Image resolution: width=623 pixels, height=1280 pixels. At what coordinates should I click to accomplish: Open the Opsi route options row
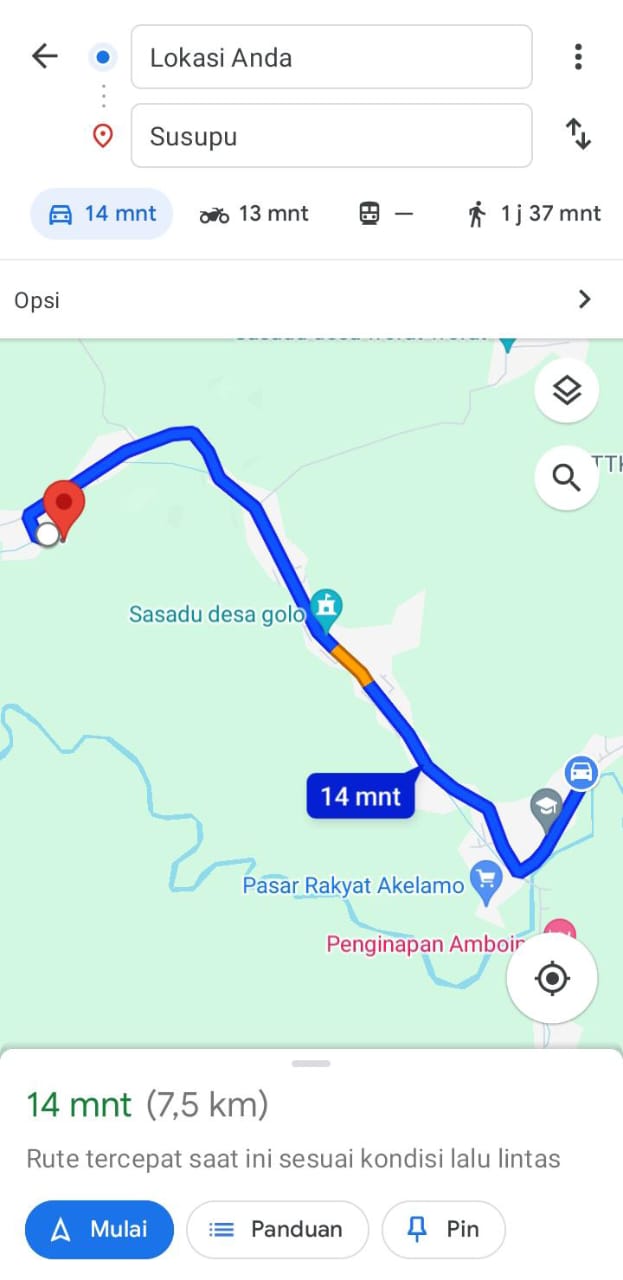point(311,299)
